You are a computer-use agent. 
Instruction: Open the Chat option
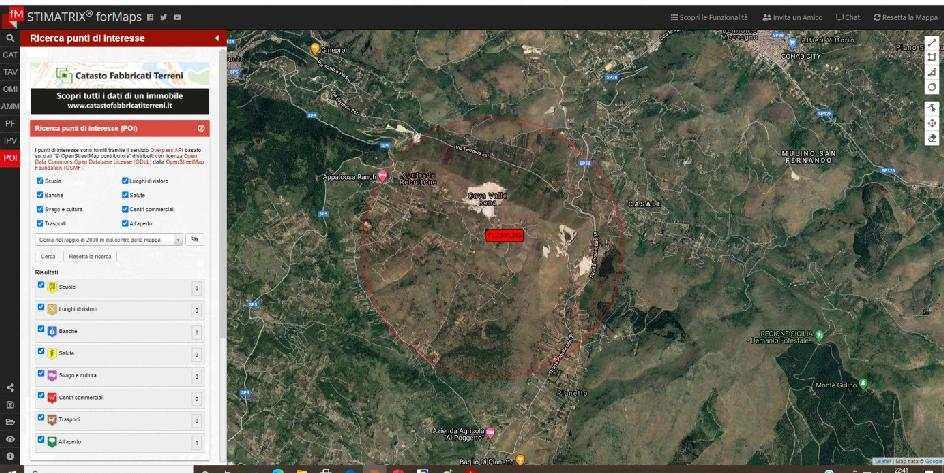848,17
